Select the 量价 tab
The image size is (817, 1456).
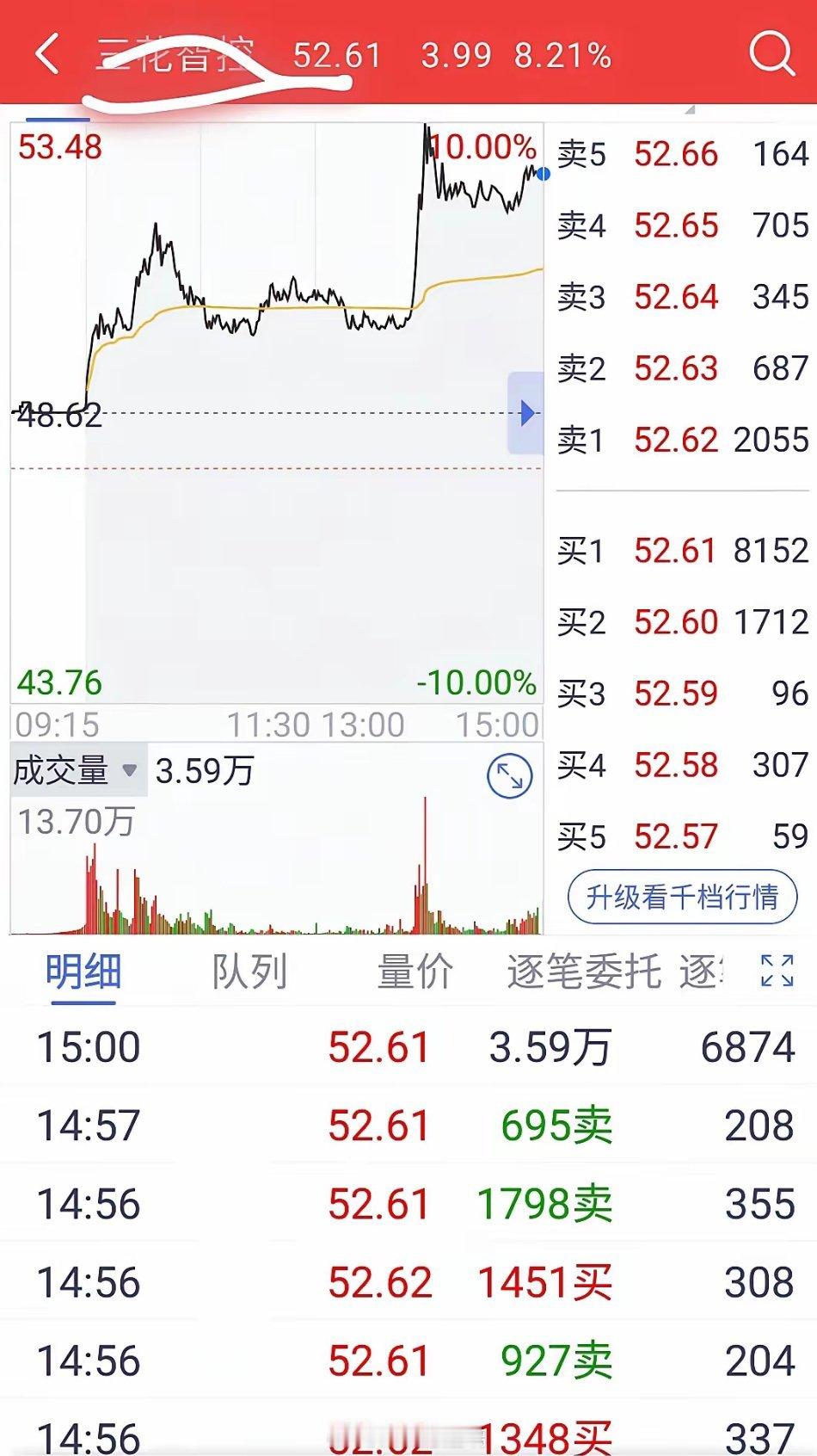point(415,972)
